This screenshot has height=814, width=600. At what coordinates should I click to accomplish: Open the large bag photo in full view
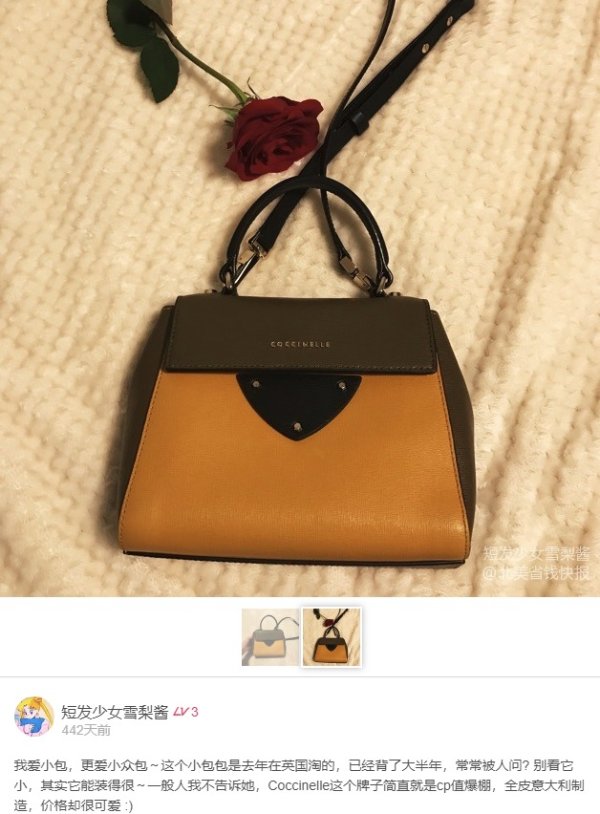click(x=300, y=298)
